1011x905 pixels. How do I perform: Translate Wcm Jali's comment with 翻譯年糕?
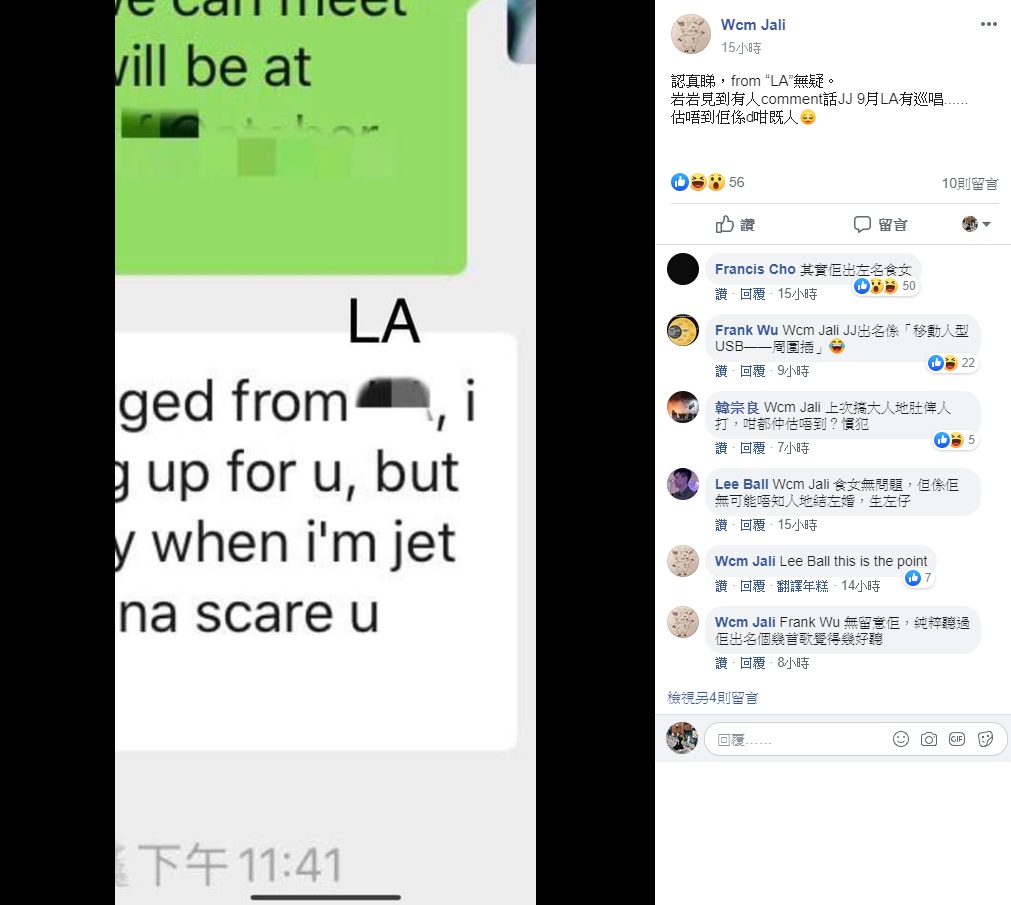[802, 586]
